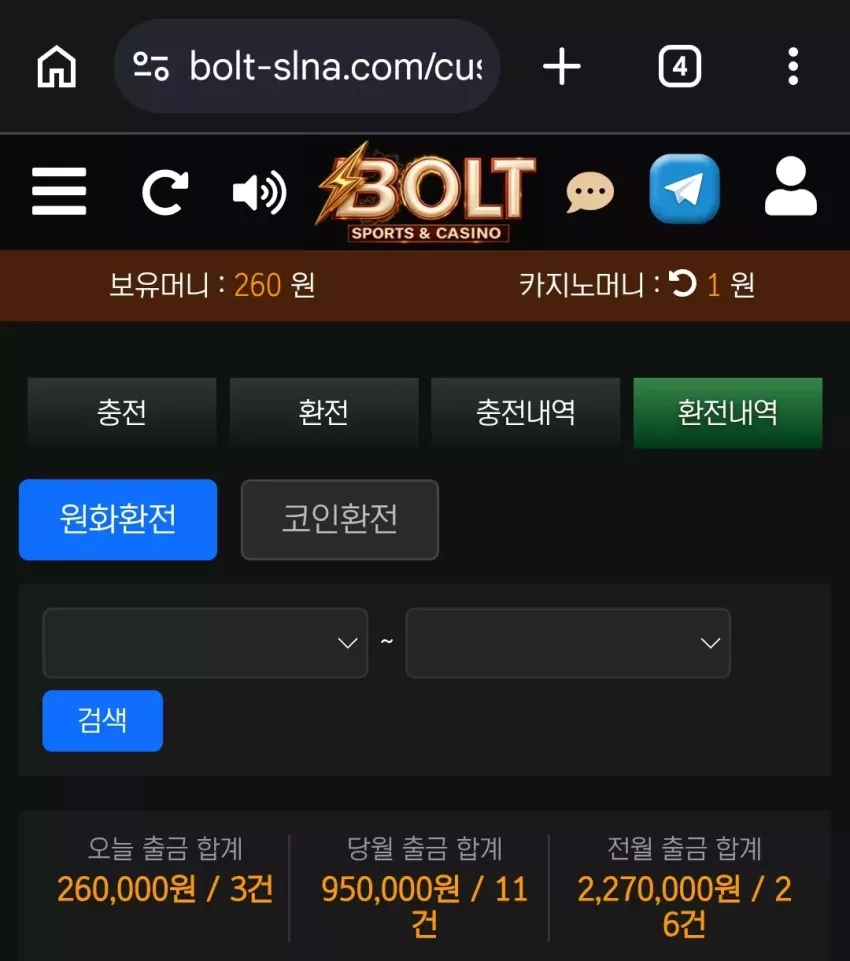Choose 코인환전 option
Viewport: 850px width, 961px height.
(340, 520)
